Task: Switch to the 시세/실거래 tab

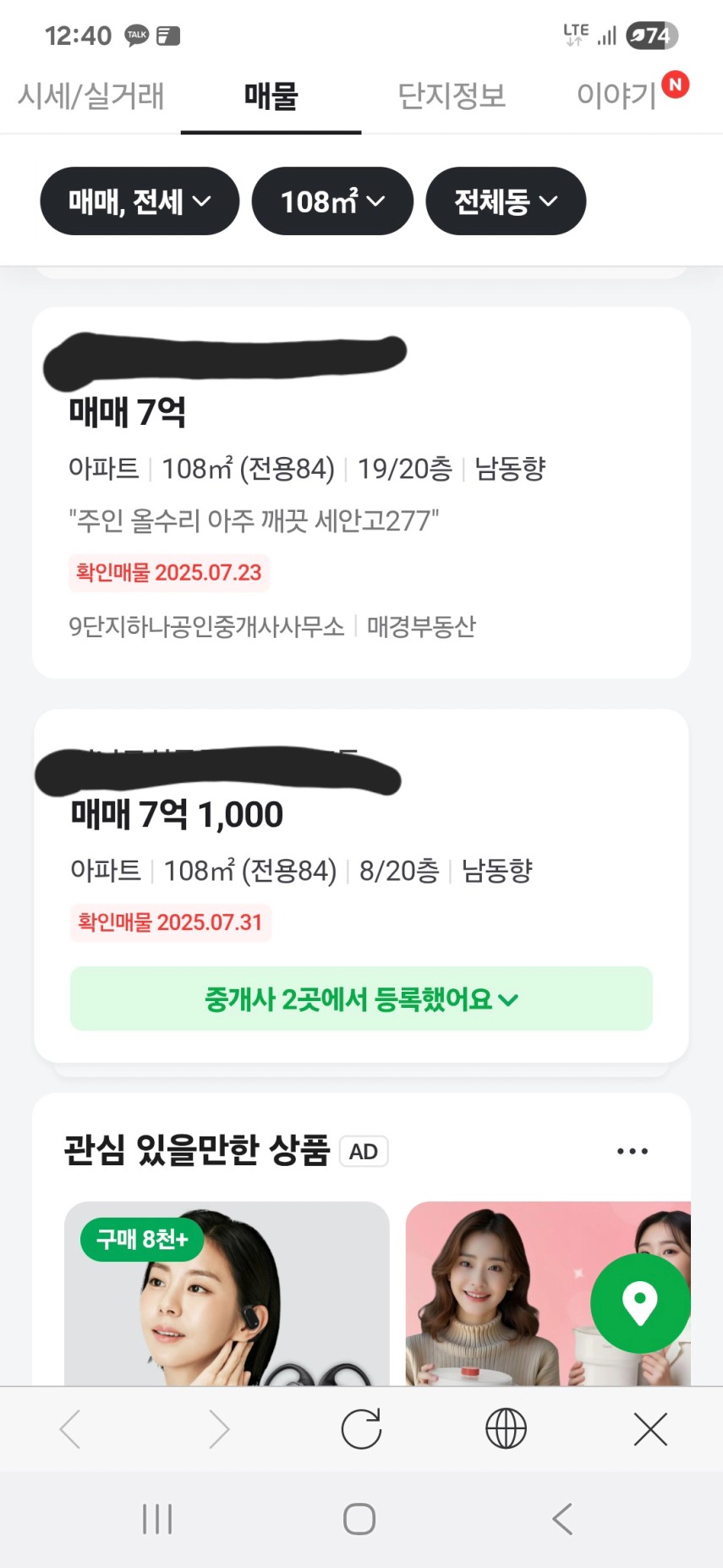Action: (x=90, y=96)
